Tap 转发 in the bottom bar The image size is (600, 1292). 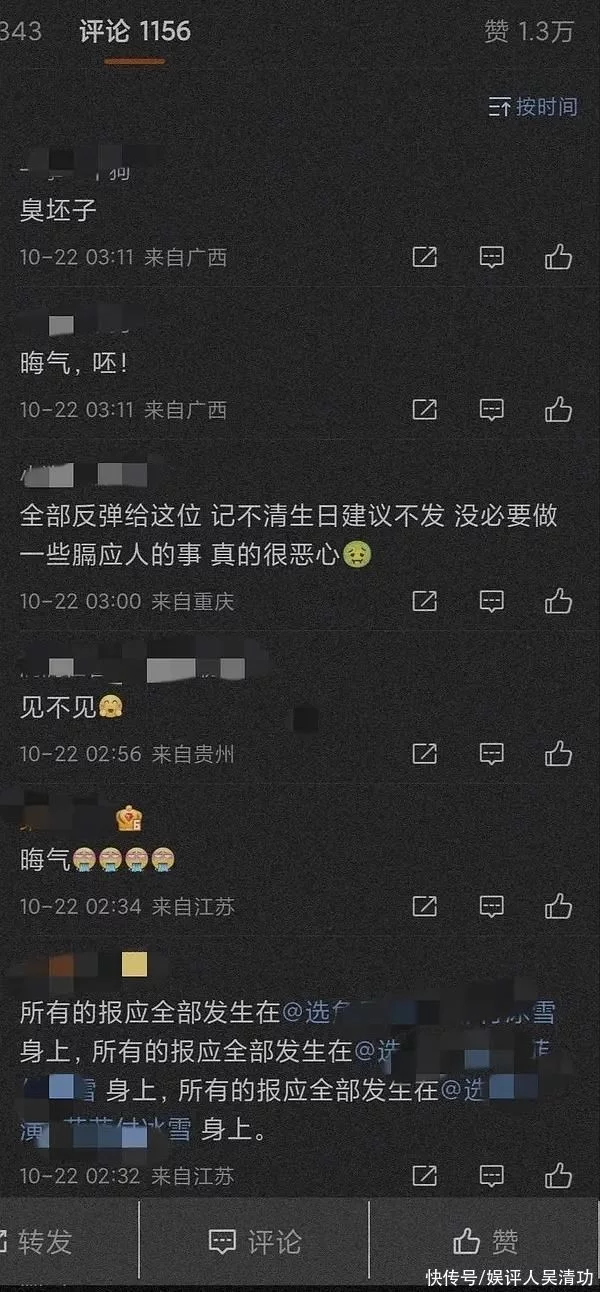[38, 1242]
